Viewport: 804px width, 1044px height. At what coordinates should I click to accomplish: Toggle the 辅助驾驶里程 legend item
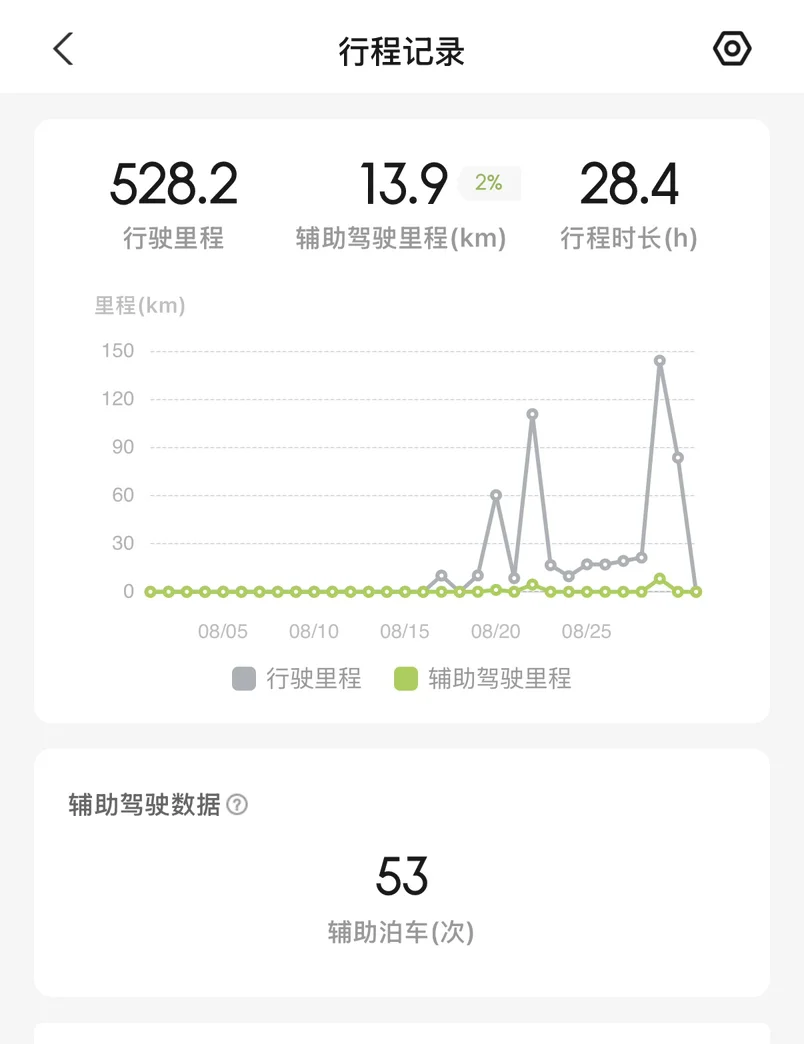tap(483, 678)
